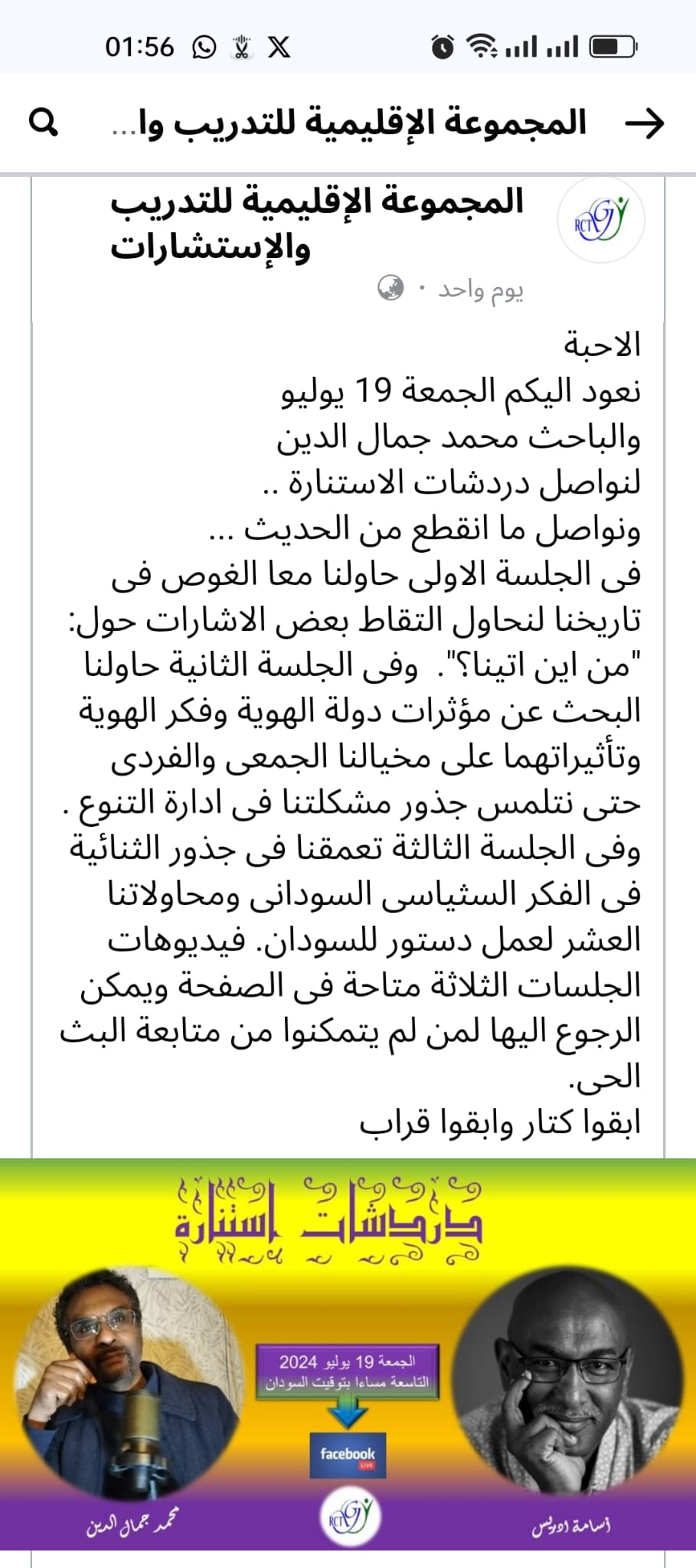
Task: Open the post's one-day-old timestamp
Action: [480, 290]
